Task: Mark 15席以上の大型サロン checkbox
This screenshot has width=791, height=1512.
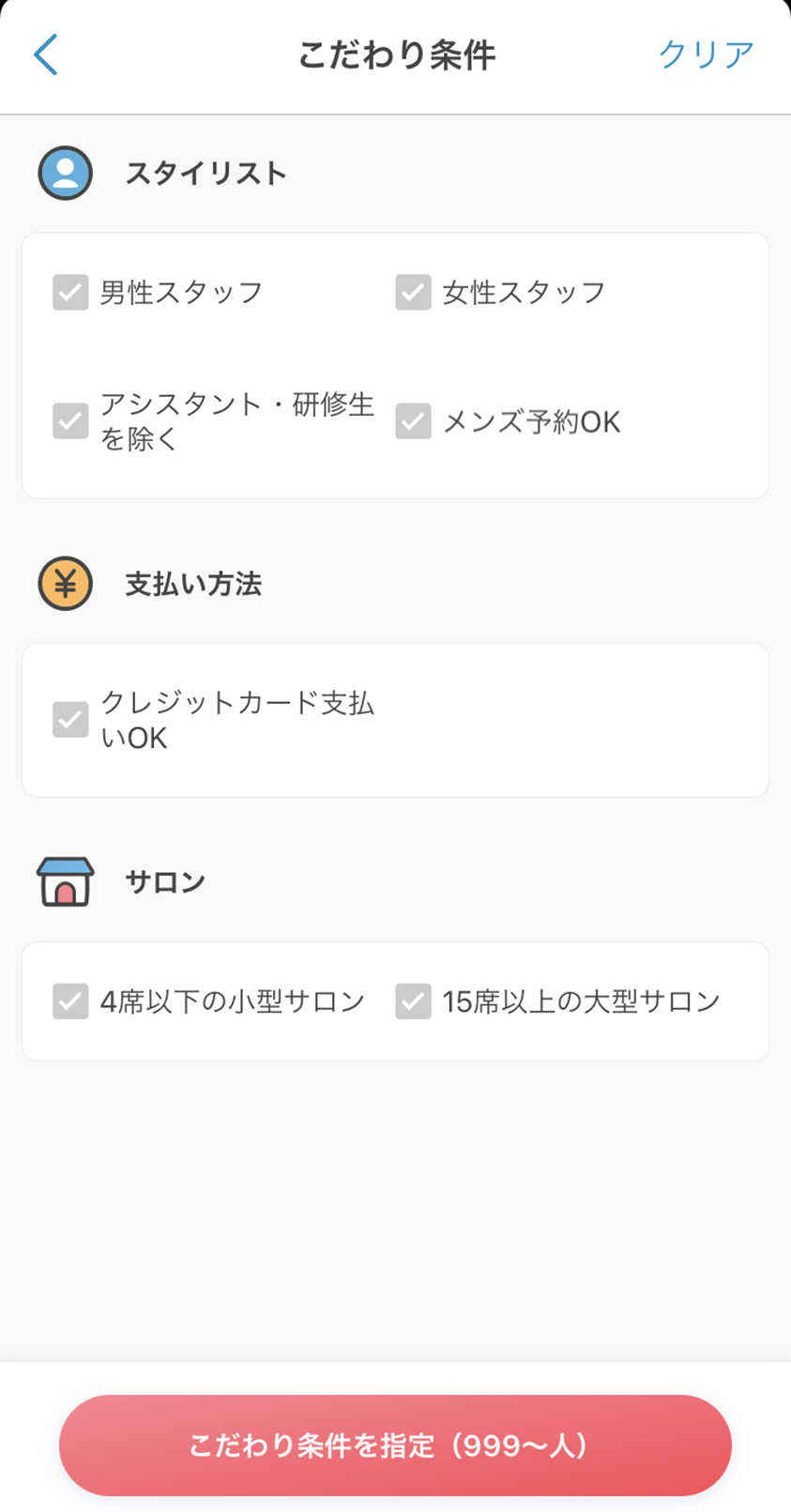Action: point(413,1001)
